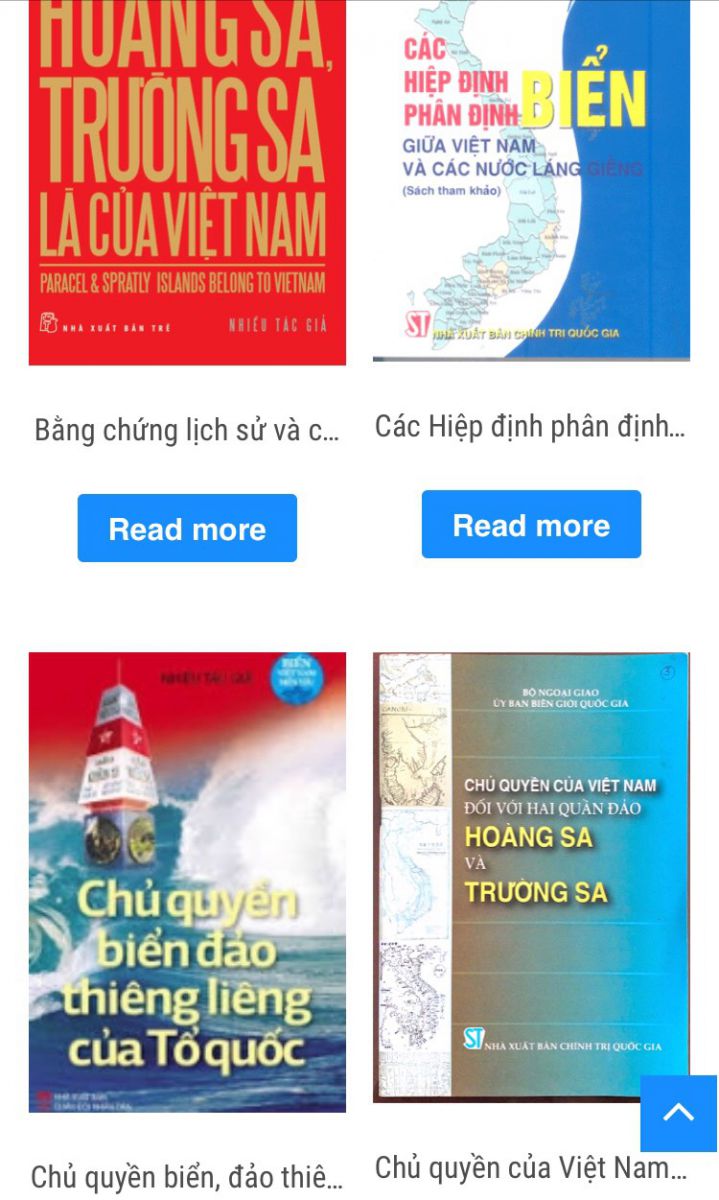Jump back to top with the arrow button
The width and height of the screenshot is (719, 1200).
678,1113
